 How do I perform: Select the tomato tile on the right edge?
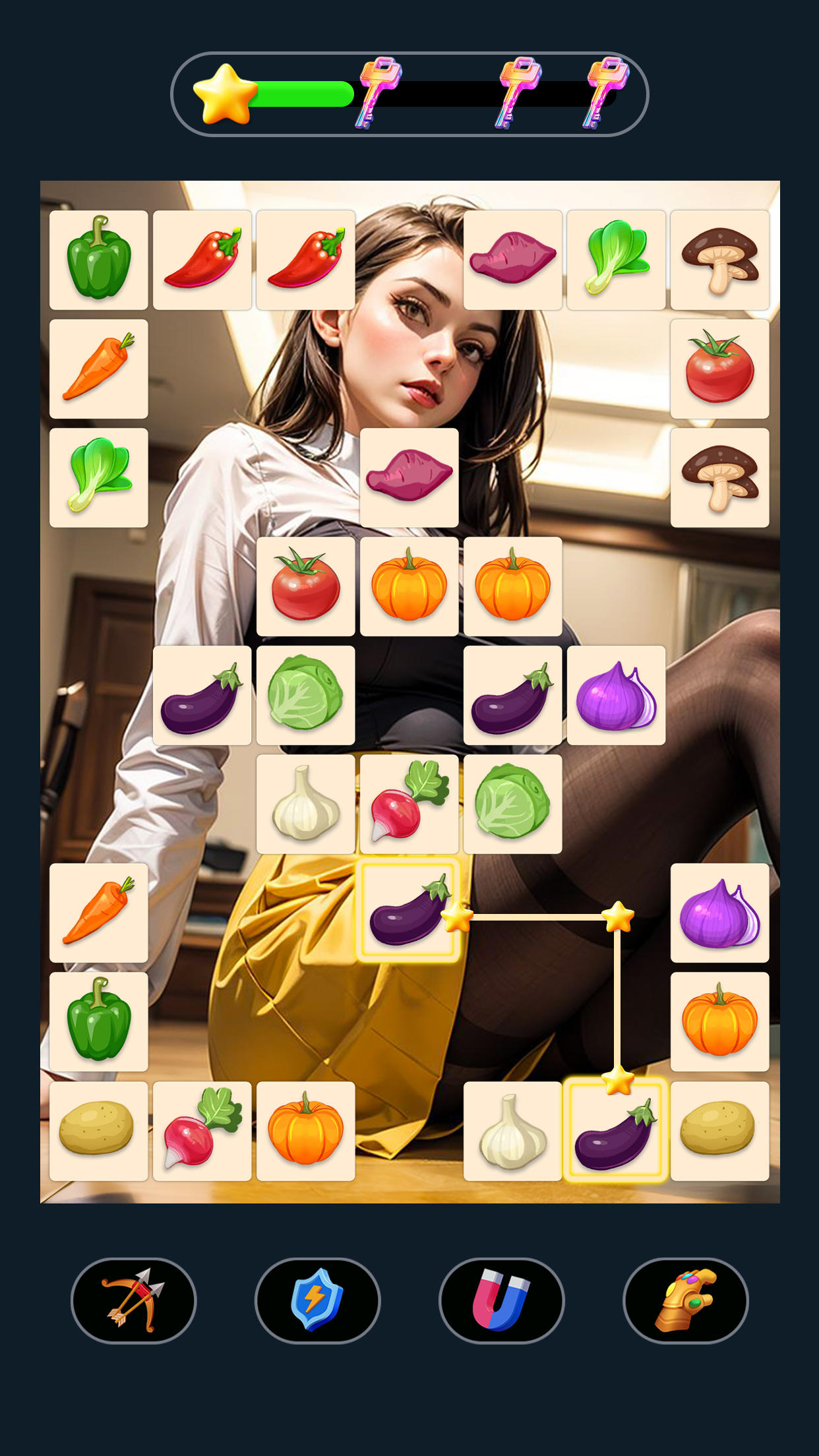[719, 369]
